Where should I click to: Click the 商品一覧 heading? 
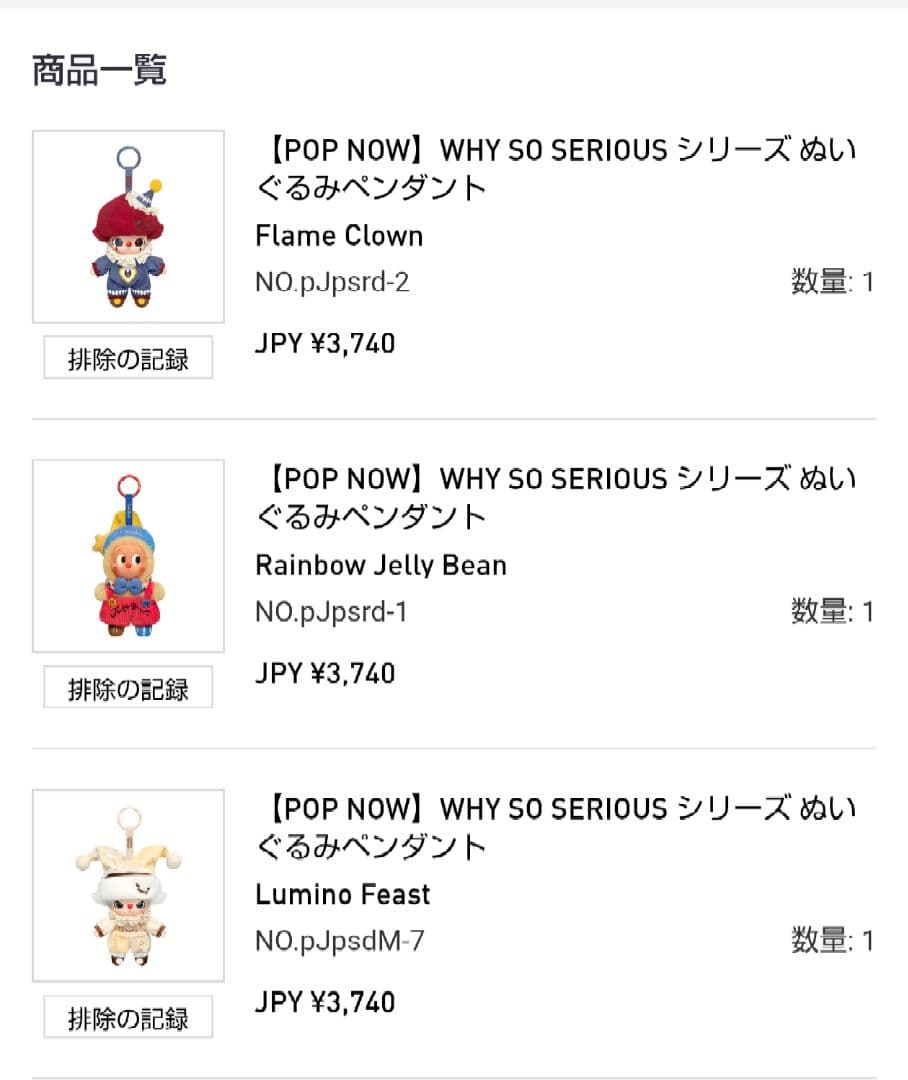(99, 70)
